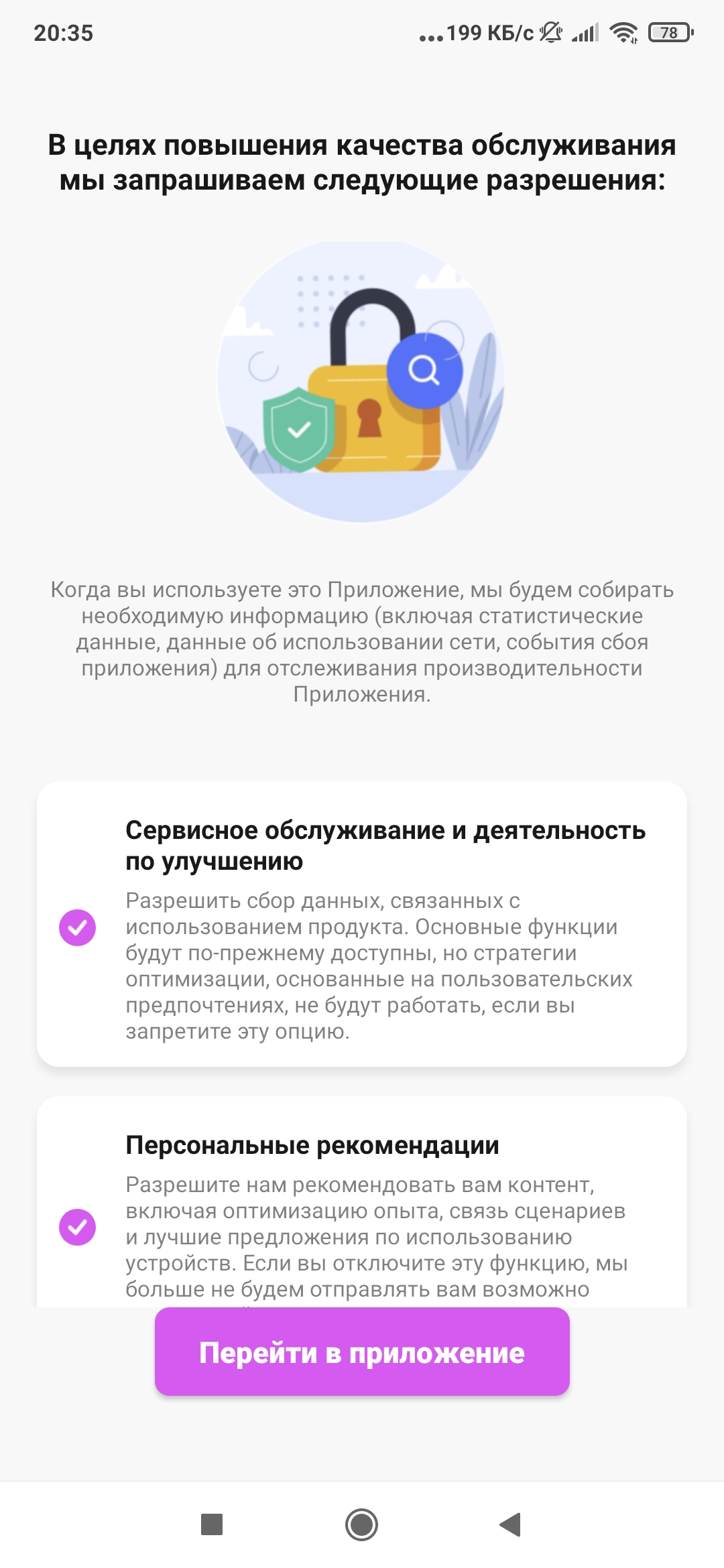724x1568 pixels.
Task: Open recent apps from the navigation bar
Action: [x=212, y=1524]
